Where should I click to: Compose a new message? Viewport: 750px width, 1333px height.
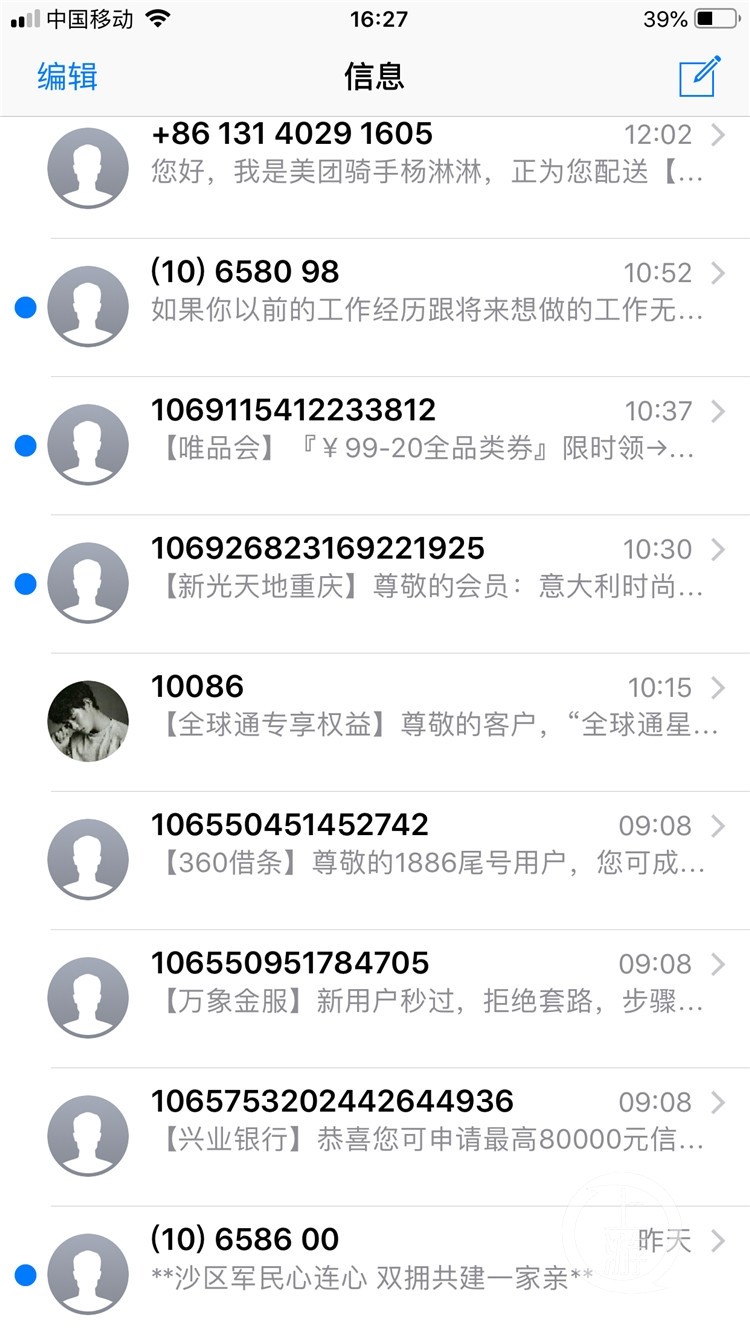(x=699, y=77)
